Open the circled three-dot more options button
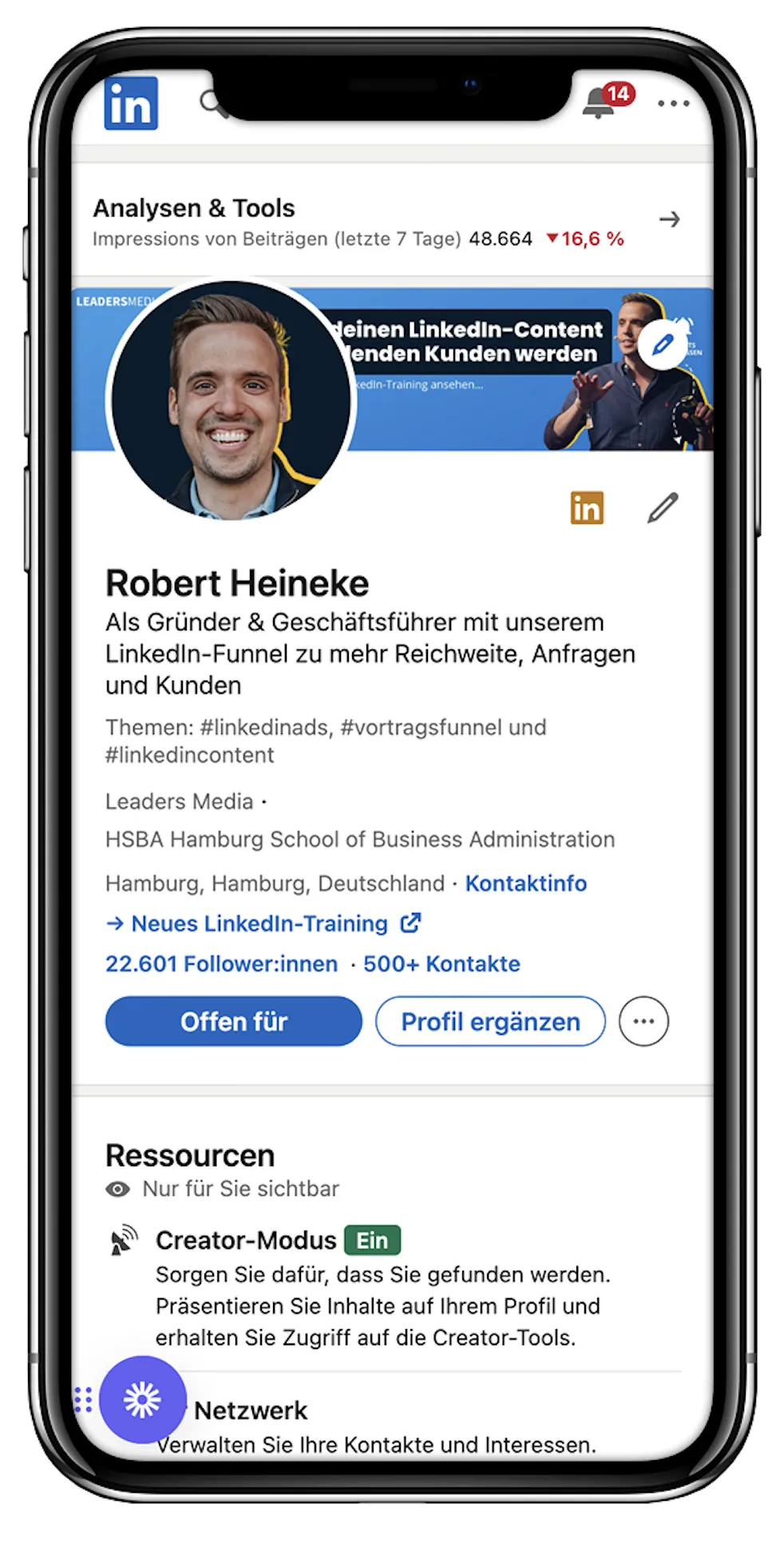Screen dimensions: 784x1548 [x=643, y=1022]
